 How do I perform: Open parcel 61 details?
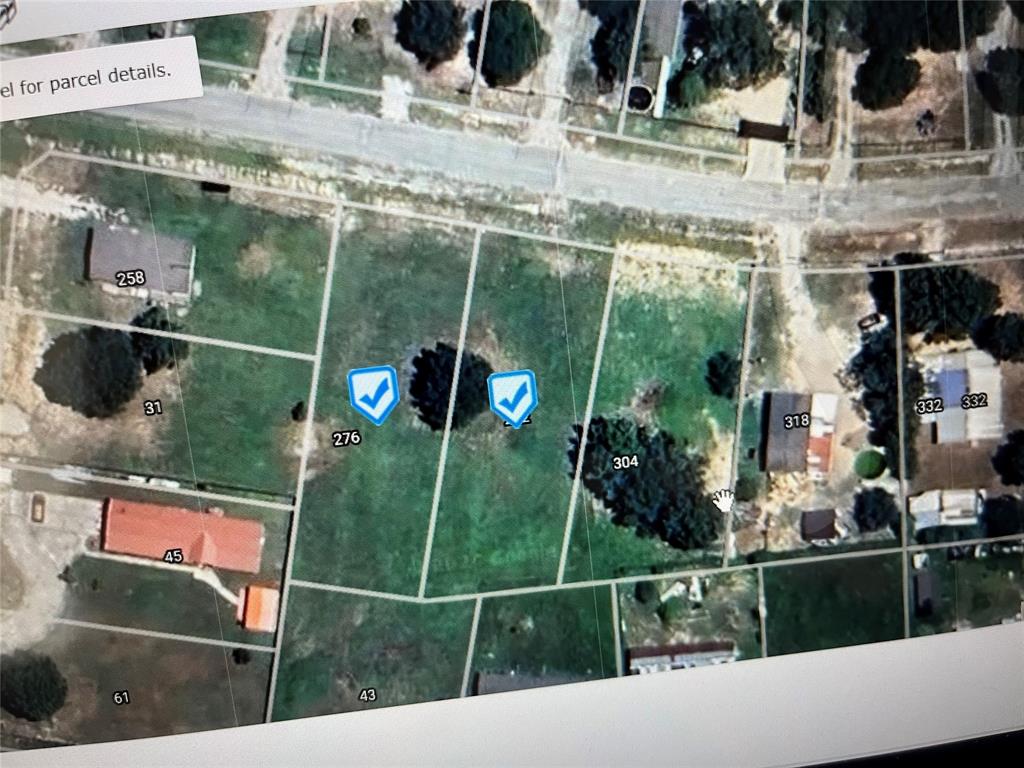(121, 698)
